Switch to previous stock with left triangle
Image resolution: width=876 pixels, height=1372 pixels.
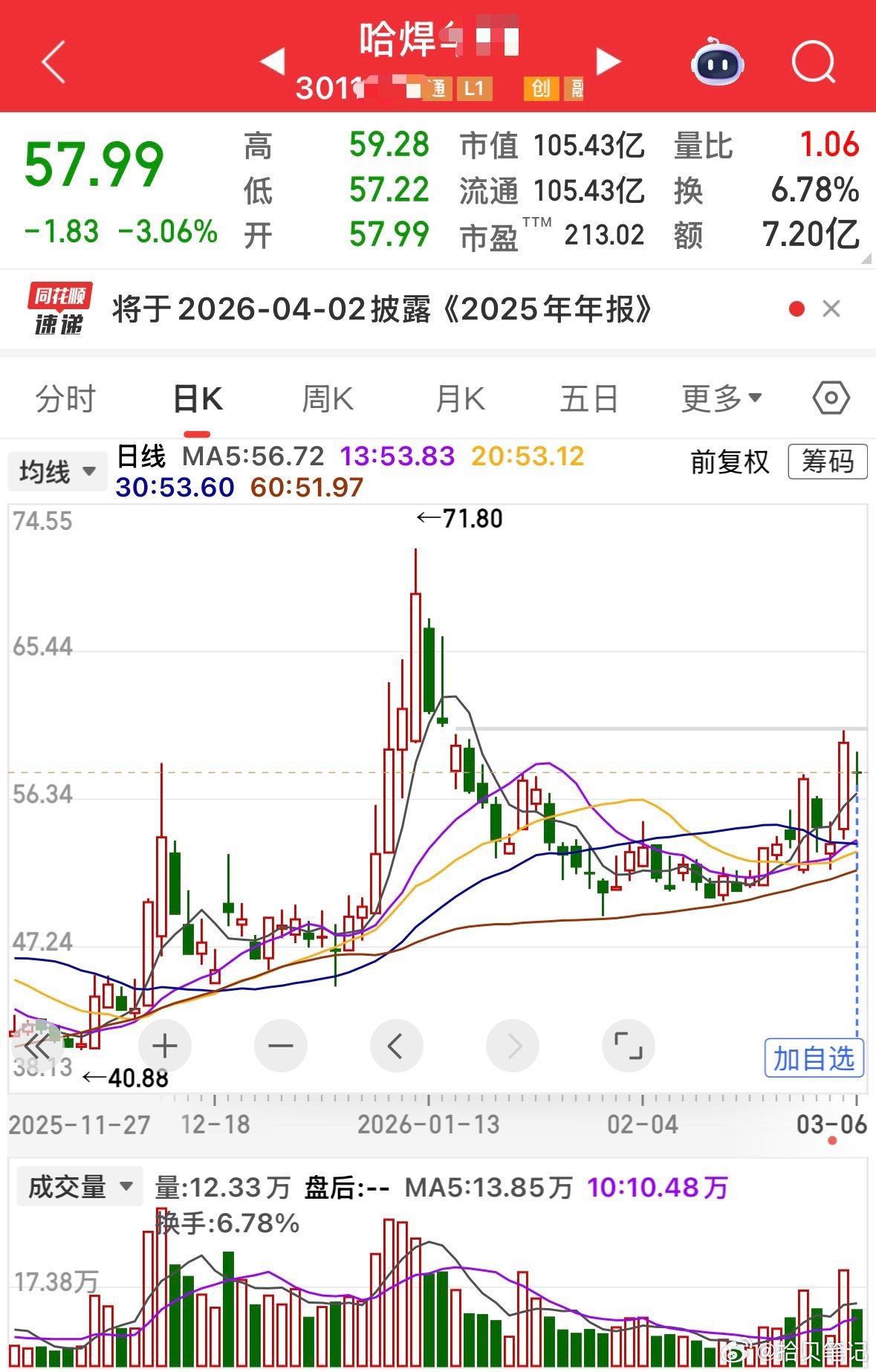[x=275, y=62]
